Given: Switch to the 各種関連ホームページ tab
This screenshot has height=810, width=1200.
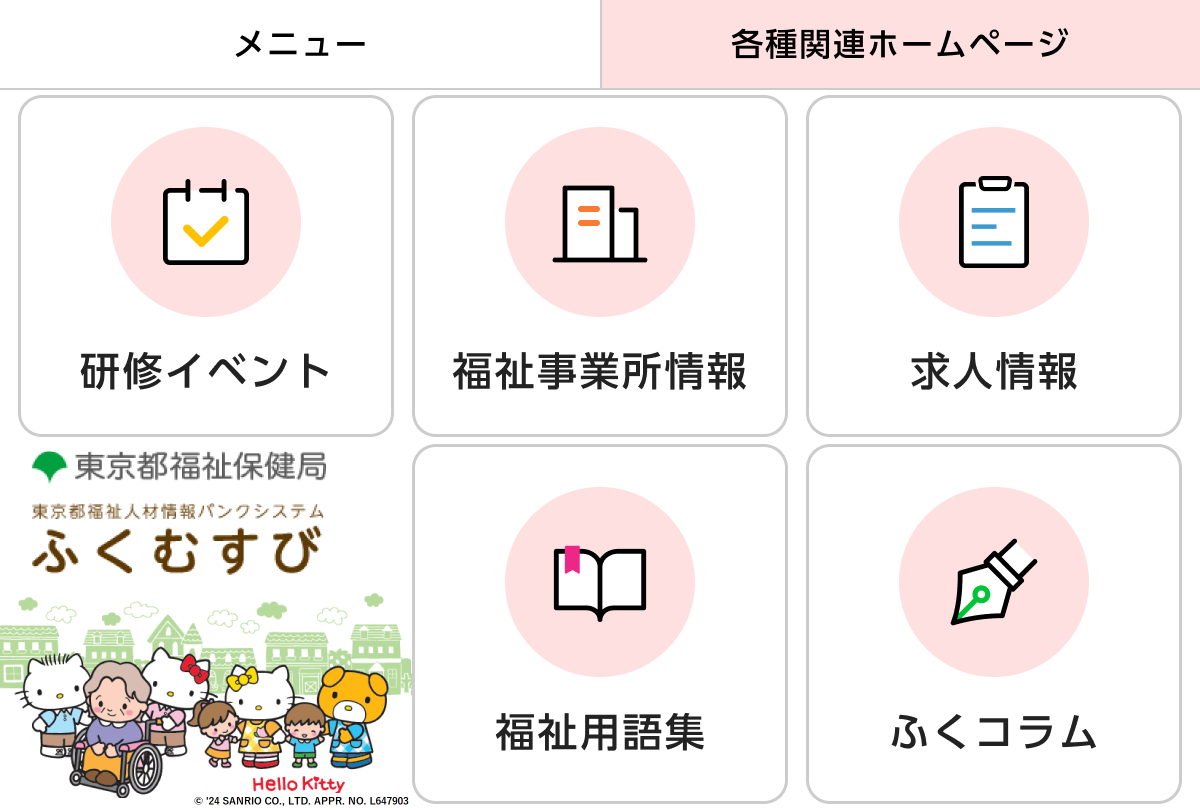Looking at the screenshot, I should [900, 44].
